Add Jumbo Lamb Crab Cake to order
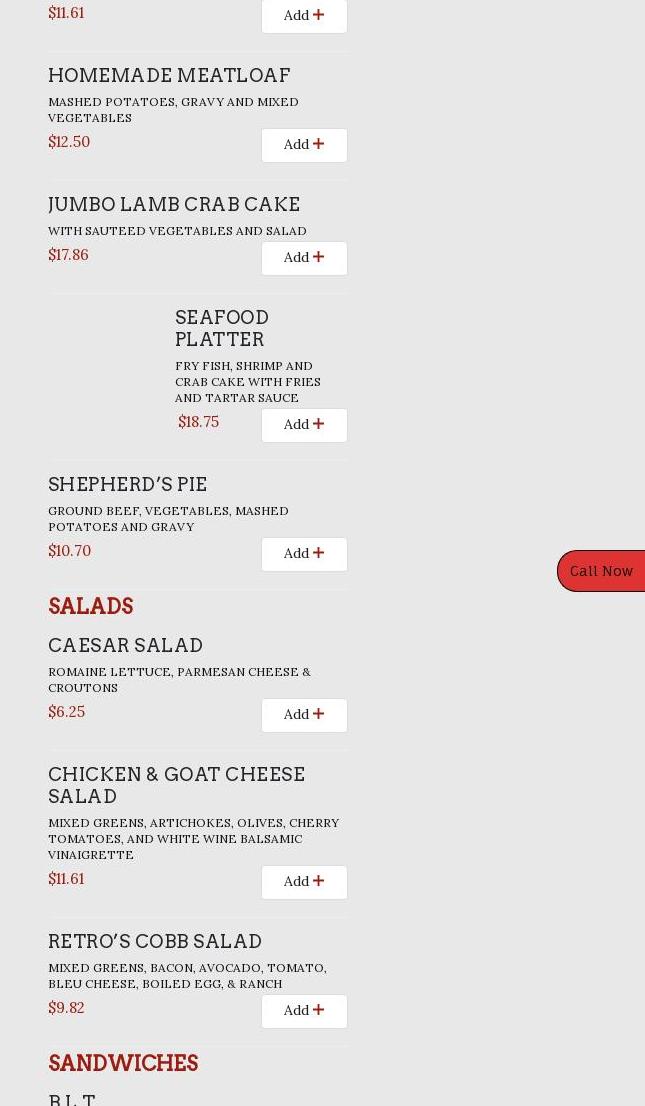The height and width of the screenshot is (1106, 645). (304, 258)
